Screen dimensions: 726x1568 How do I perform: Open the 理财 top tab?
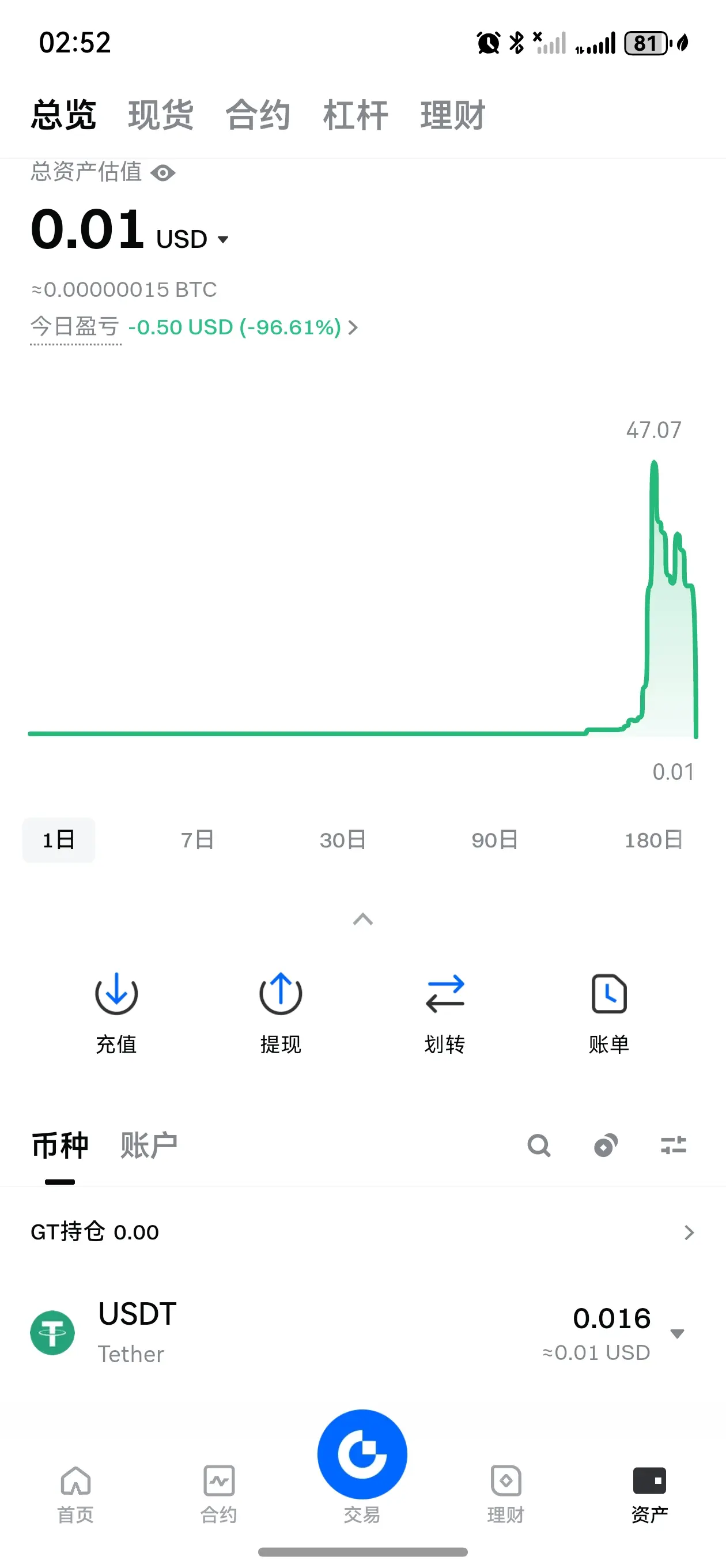[453, 115]
